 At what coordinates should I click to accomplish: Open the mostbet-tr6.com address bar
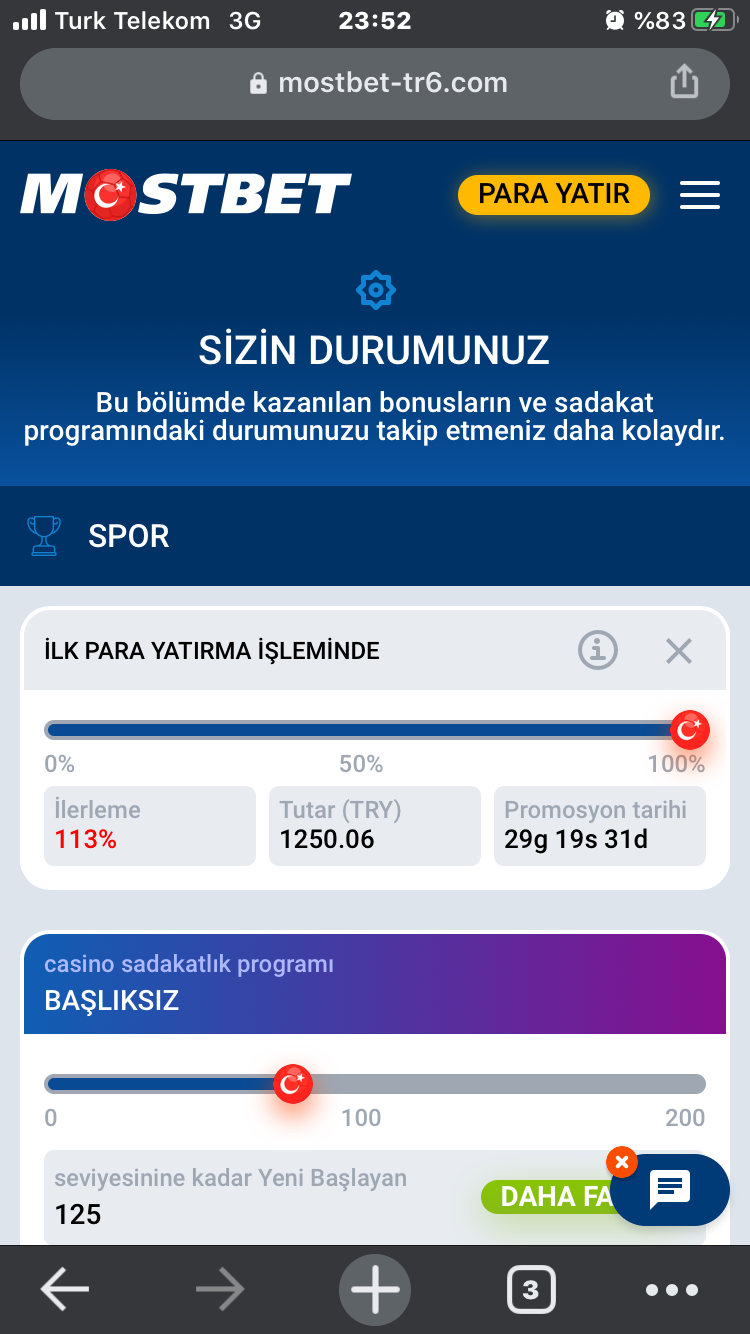[375, 83]
